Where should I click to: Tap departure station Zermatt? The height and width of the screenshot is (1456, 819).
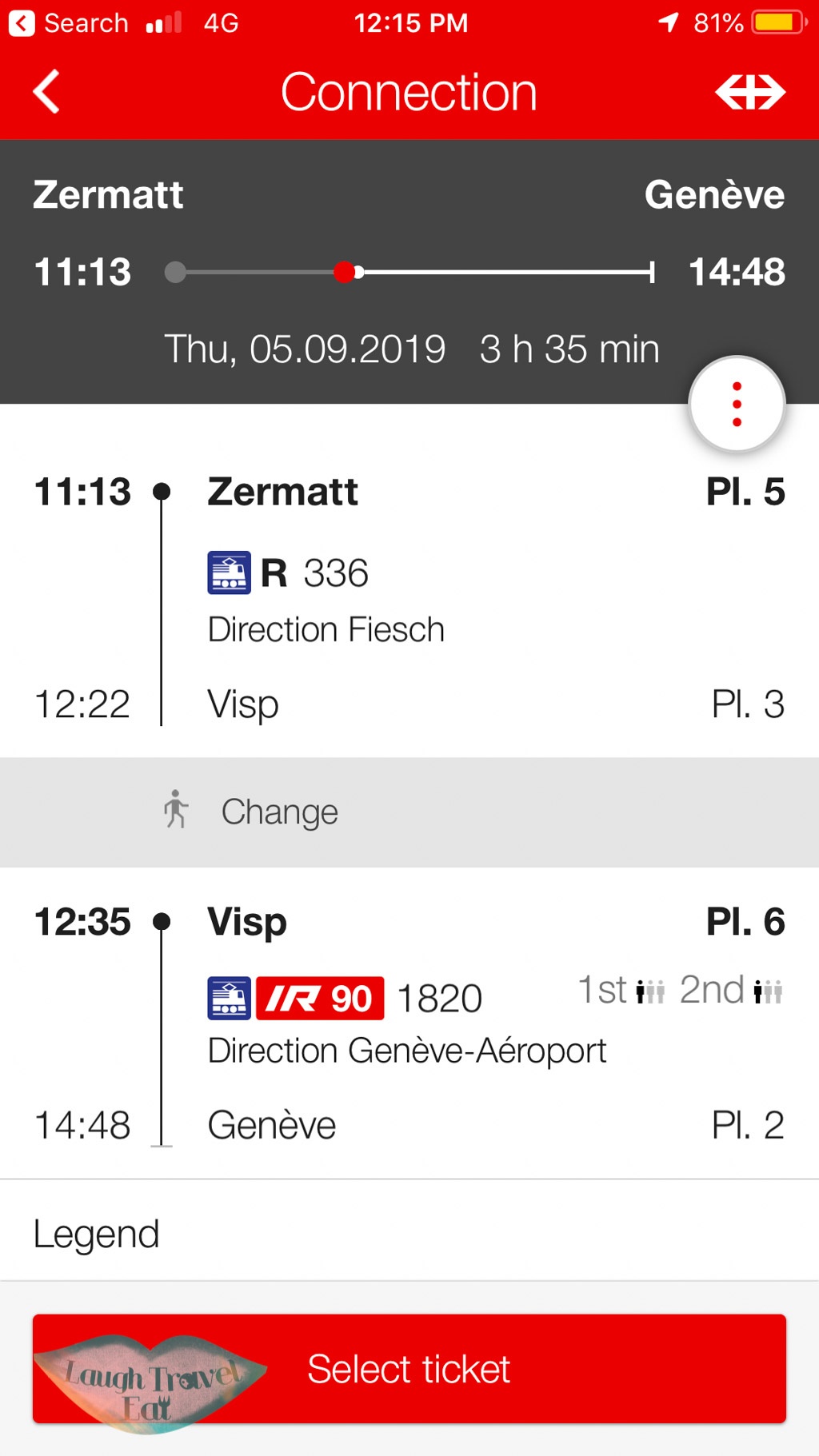109,194
